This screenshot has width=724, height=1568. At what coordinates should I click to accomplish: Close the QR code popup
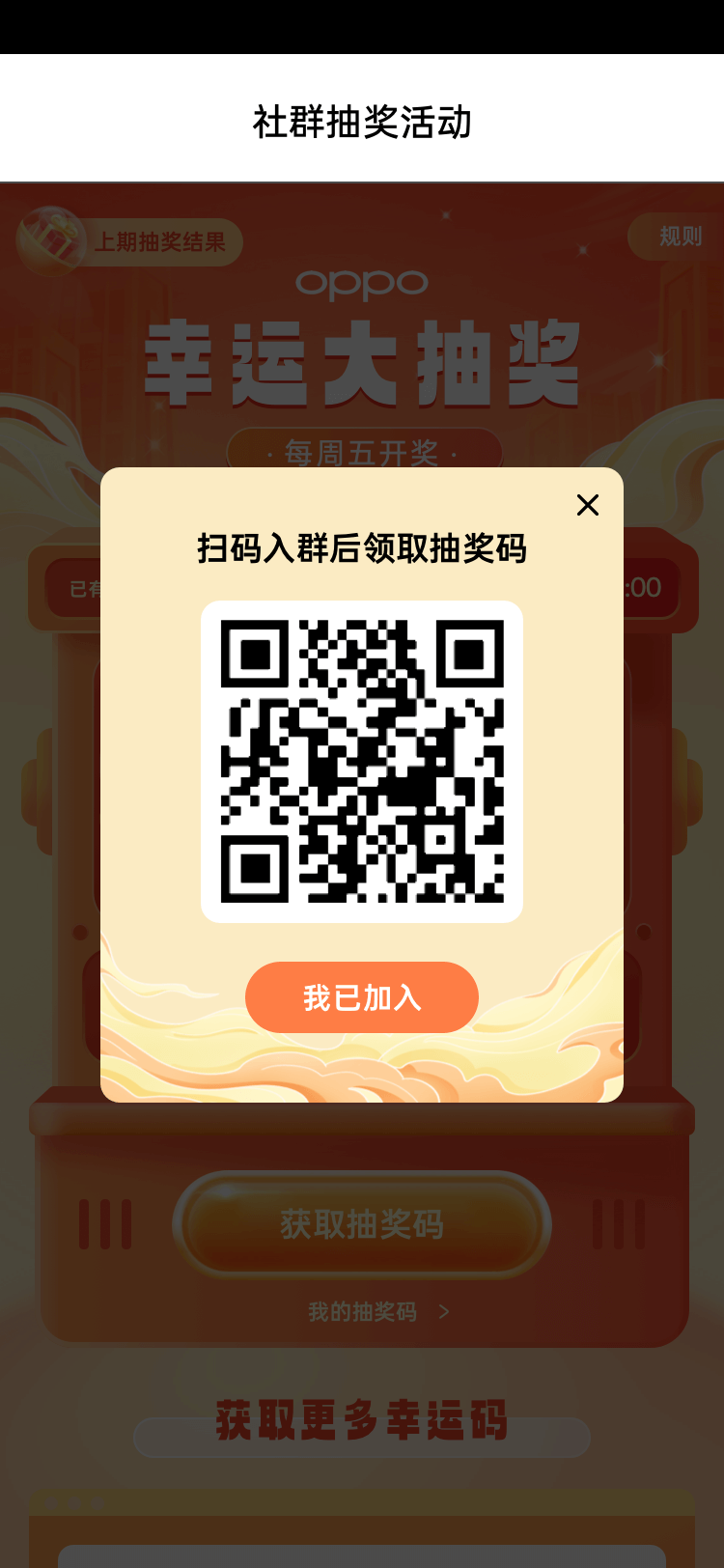coord(587,505)
